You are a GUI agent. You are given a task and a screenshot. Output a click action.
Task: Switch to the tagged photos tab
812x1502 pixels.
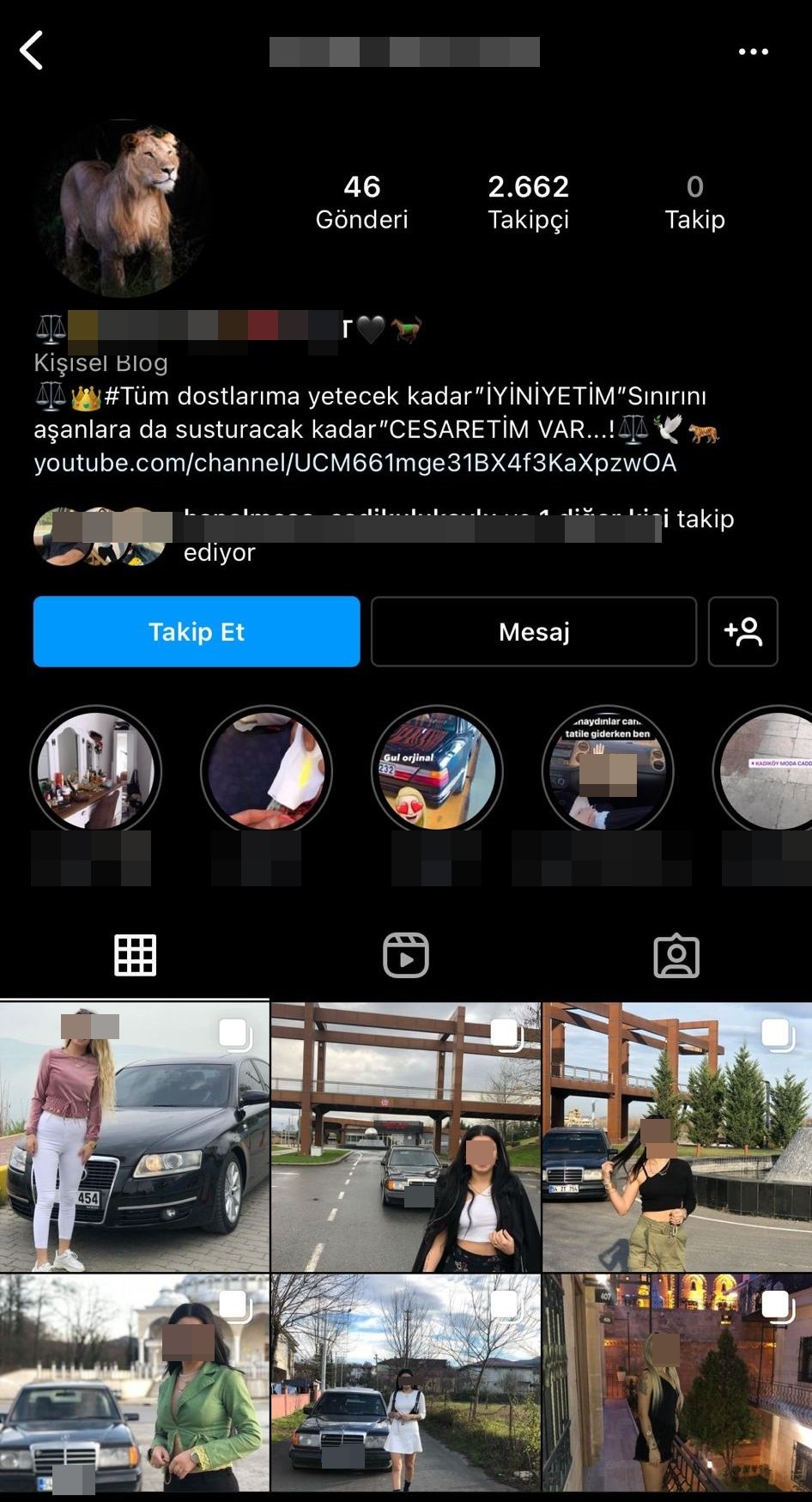676,955
